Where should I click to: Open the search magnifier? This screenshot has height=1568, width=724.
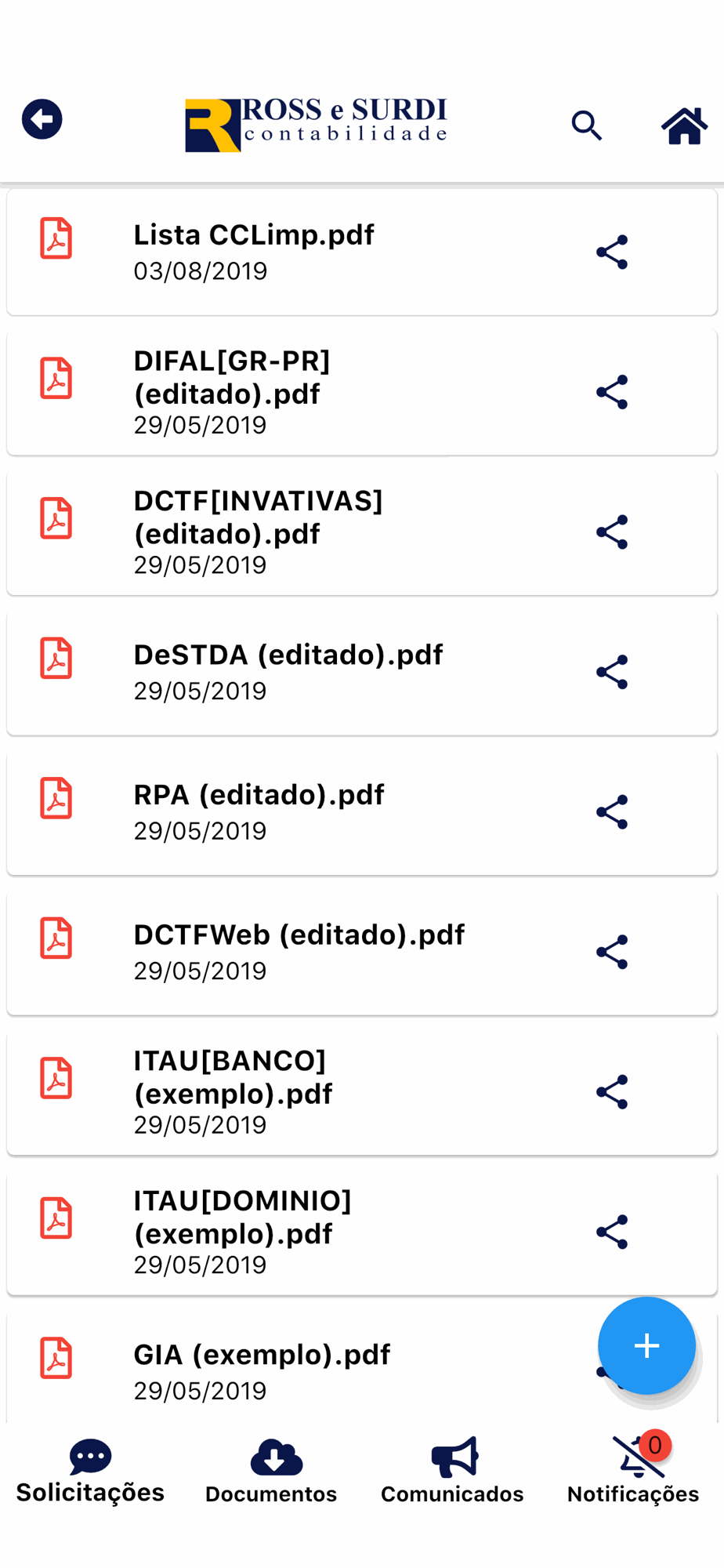pyautogui.click(x=586, y=125)
